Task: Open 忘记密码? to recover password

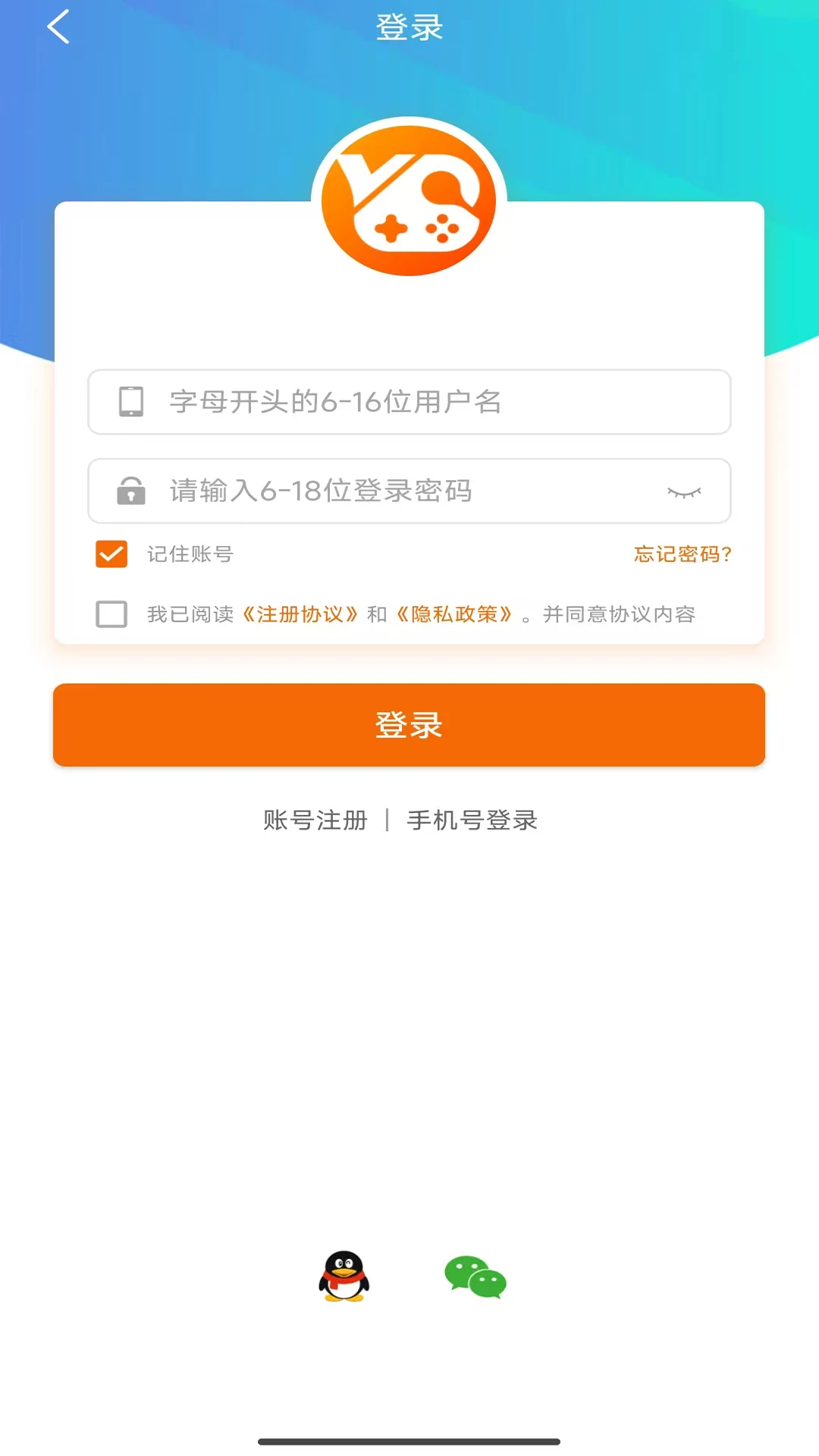Action: click(682, 554)
